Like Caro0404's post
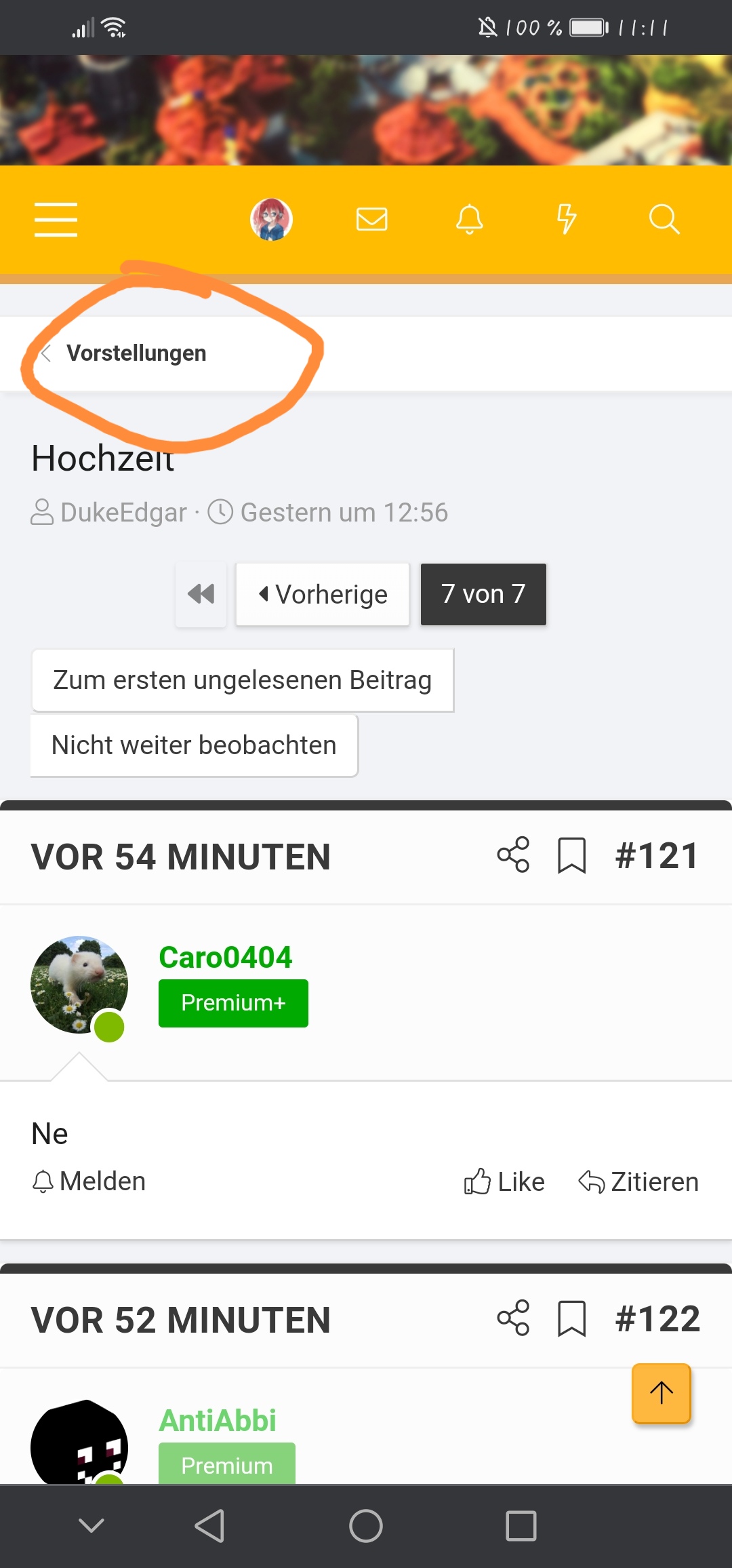 click(504, 1181)
